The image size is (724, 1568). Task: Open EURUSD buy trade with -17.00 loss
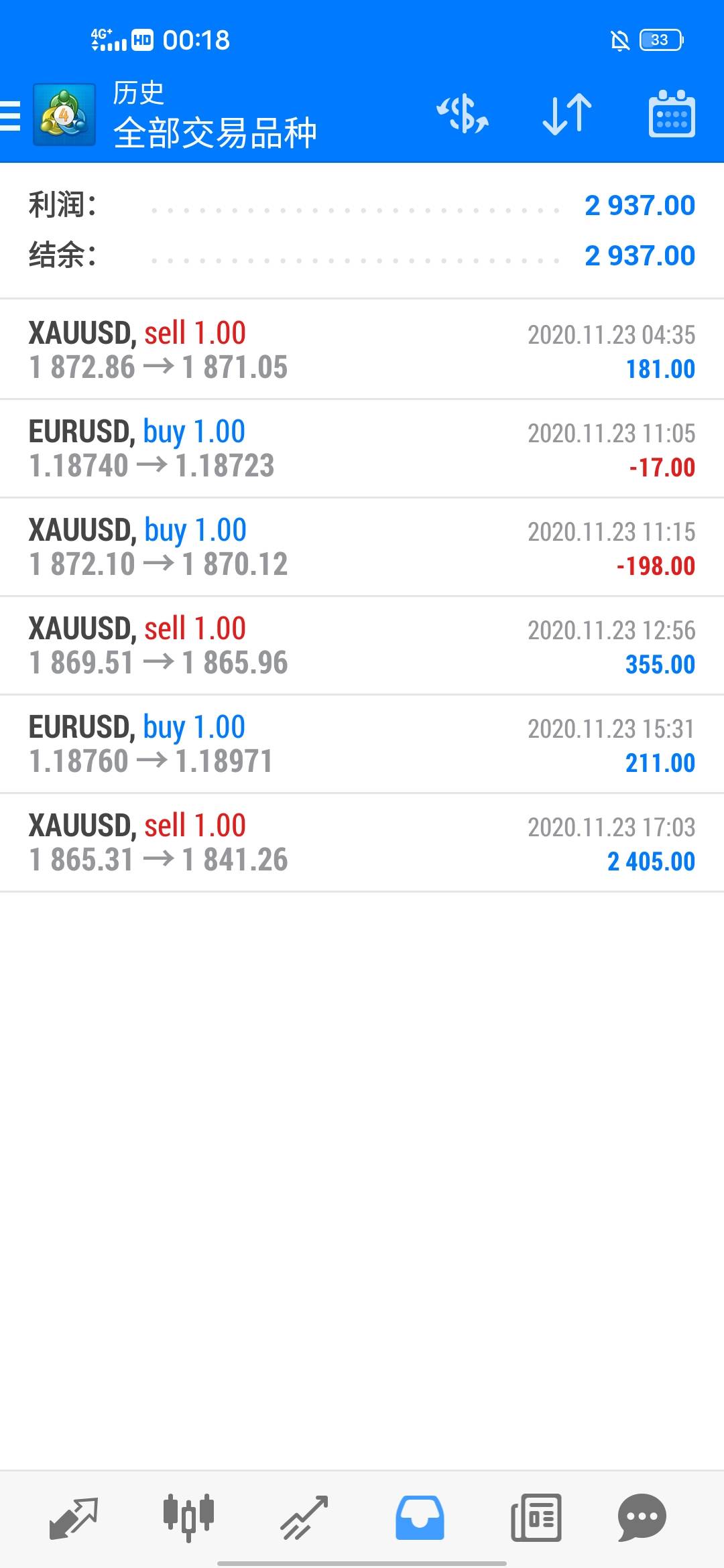pyautogui.click(x=362, y=448)
